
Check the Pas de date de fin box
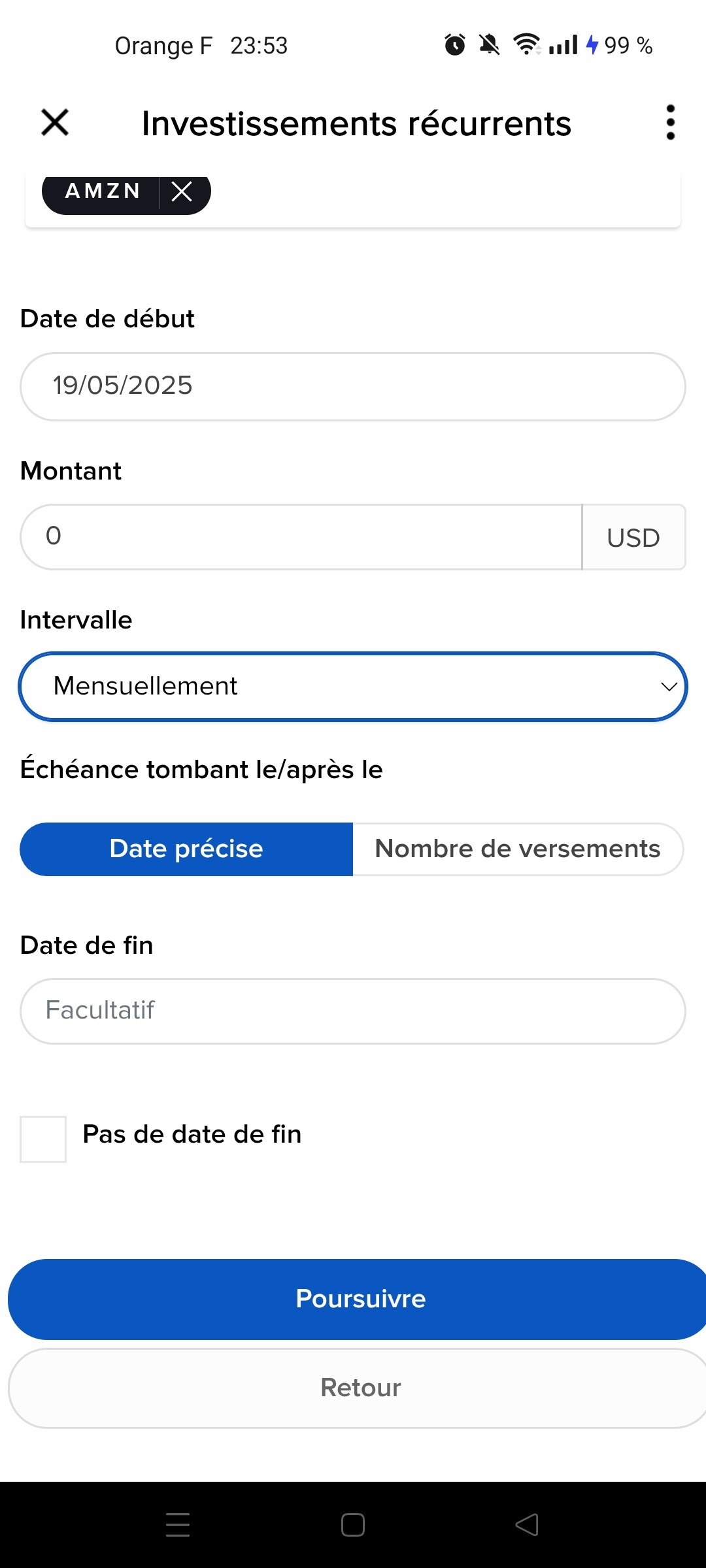(43, 1139)
